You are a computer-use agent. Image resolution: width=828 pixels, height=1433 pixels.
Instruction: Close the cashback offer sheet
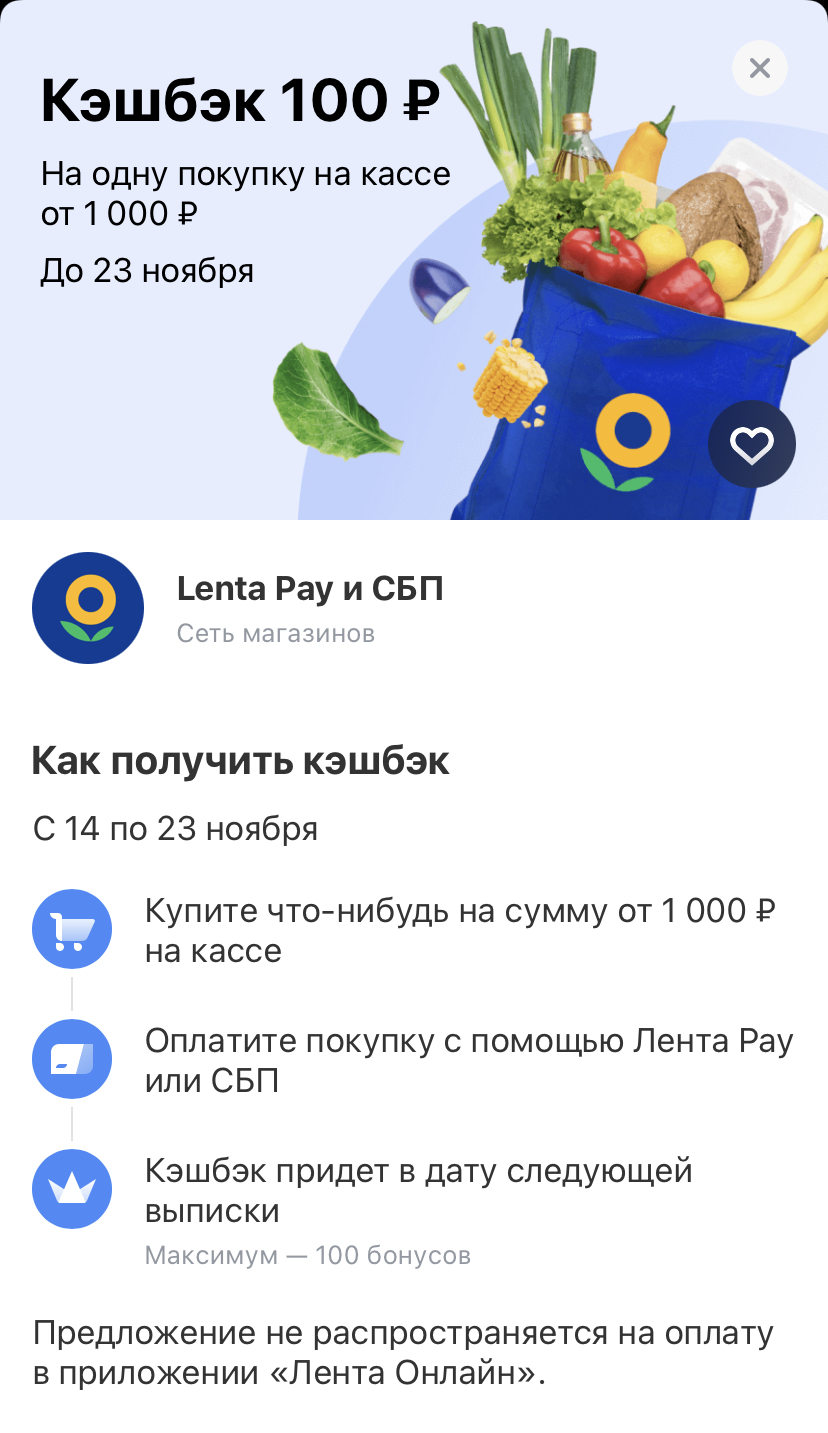[760, 68]
